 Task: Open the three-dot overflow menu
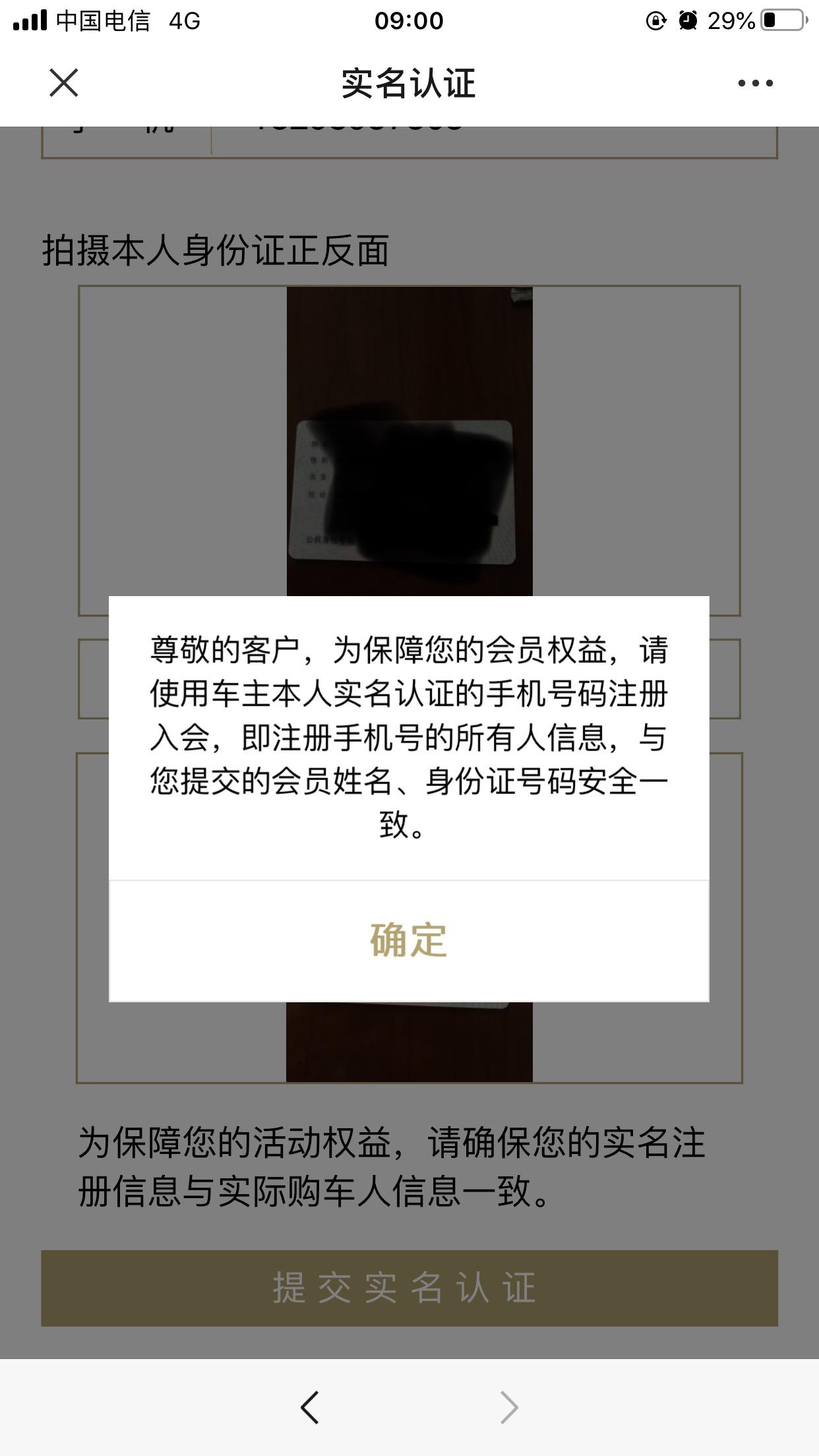point(755,83)
